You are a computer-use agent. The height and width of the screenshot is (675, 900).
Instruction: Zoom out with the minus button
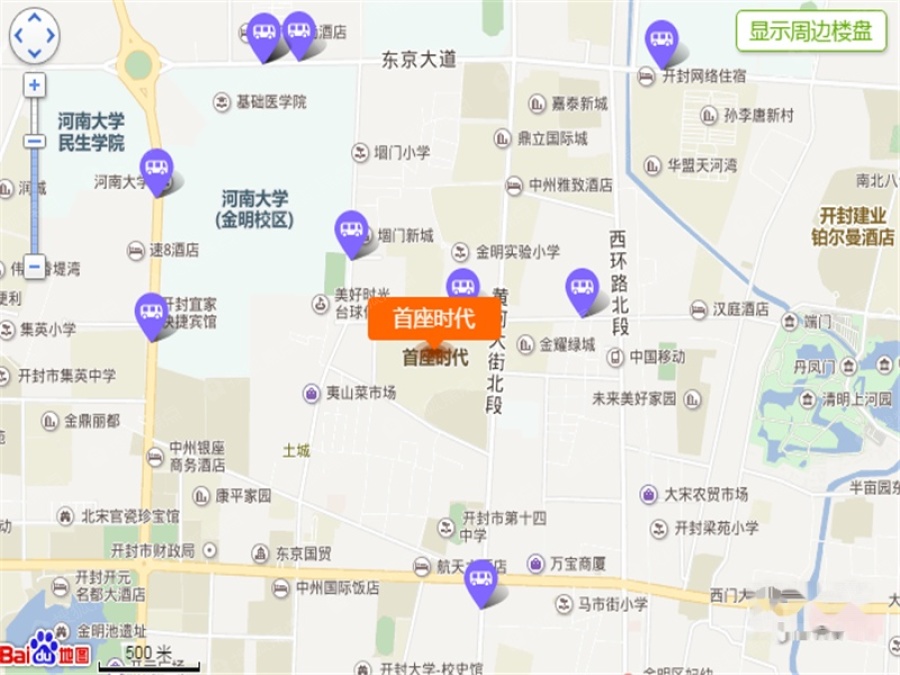[x=35, y=266]
